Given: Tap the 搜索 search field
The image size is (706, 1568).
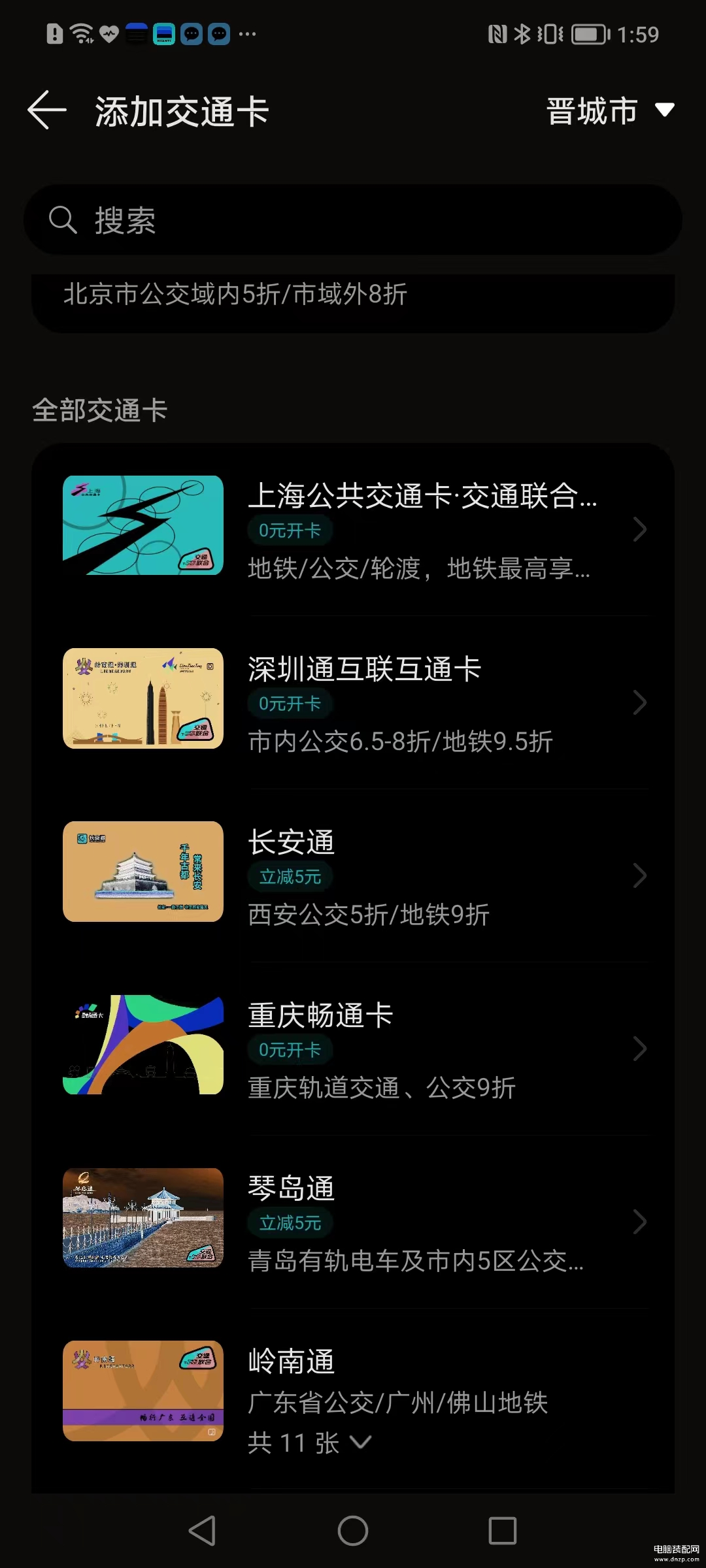Looking at the screenshot, I should (353, 220).
